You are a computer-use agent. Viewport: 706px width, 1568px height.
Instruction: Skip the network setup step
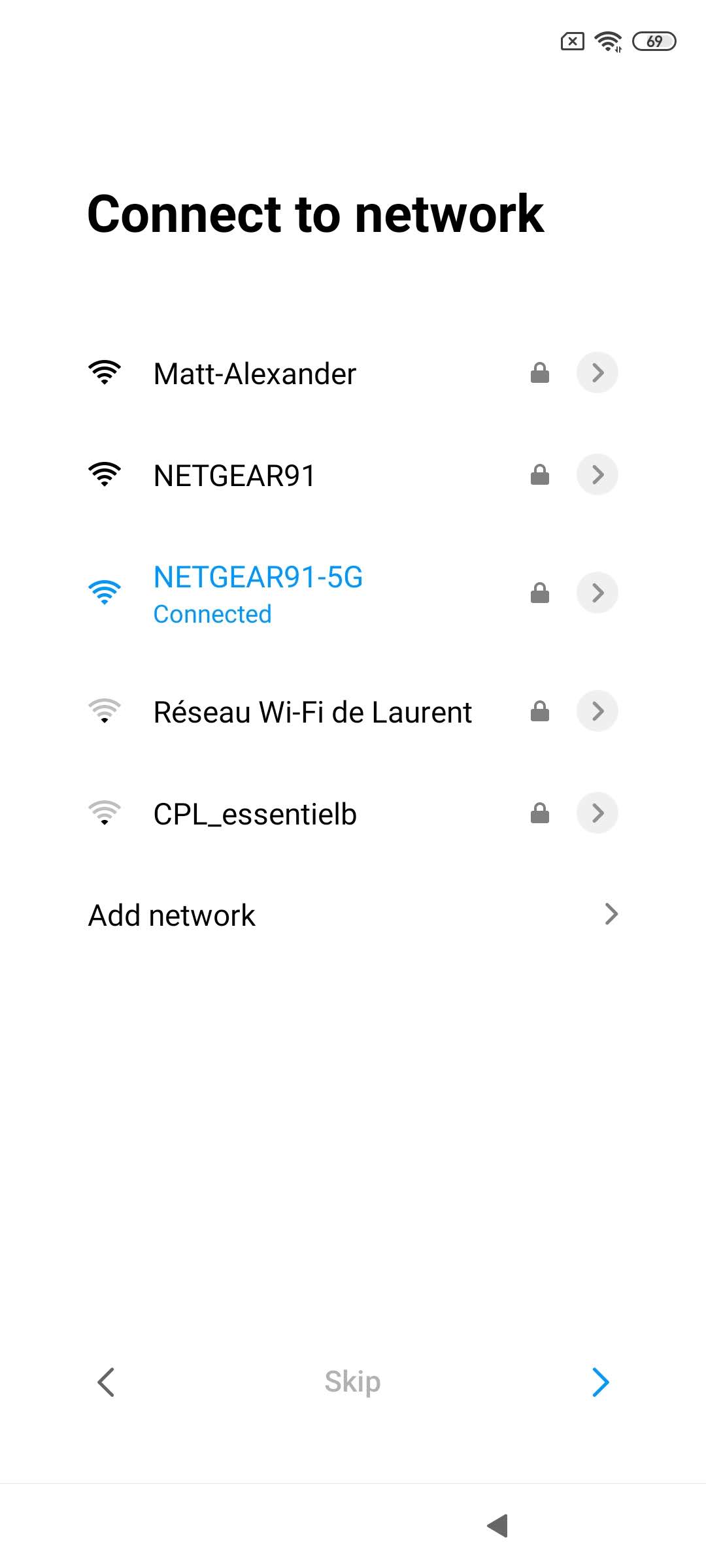tap(352, 1381)
